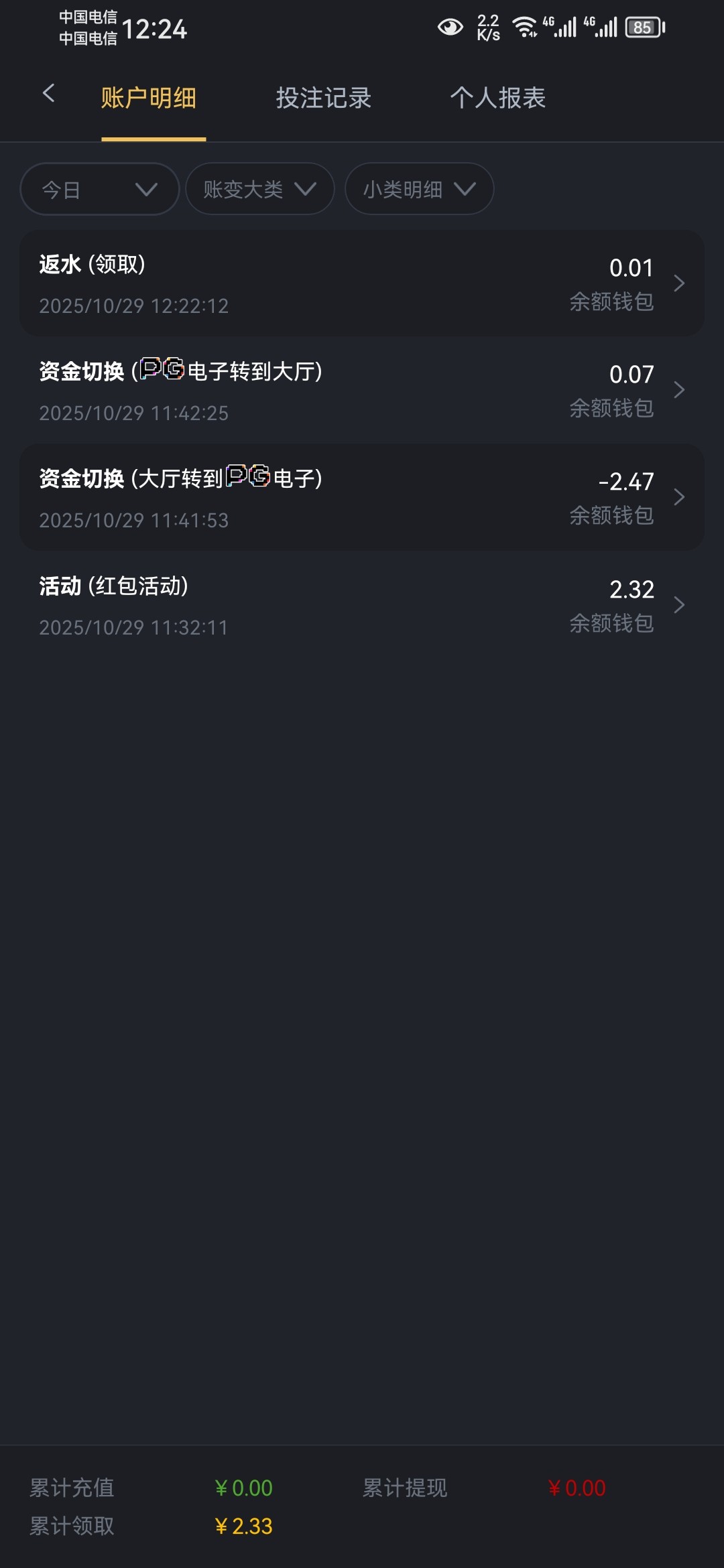
Task: Open the 大厅转到PG电子 -2.47 transaction
Action: click(x=362, y=497)
